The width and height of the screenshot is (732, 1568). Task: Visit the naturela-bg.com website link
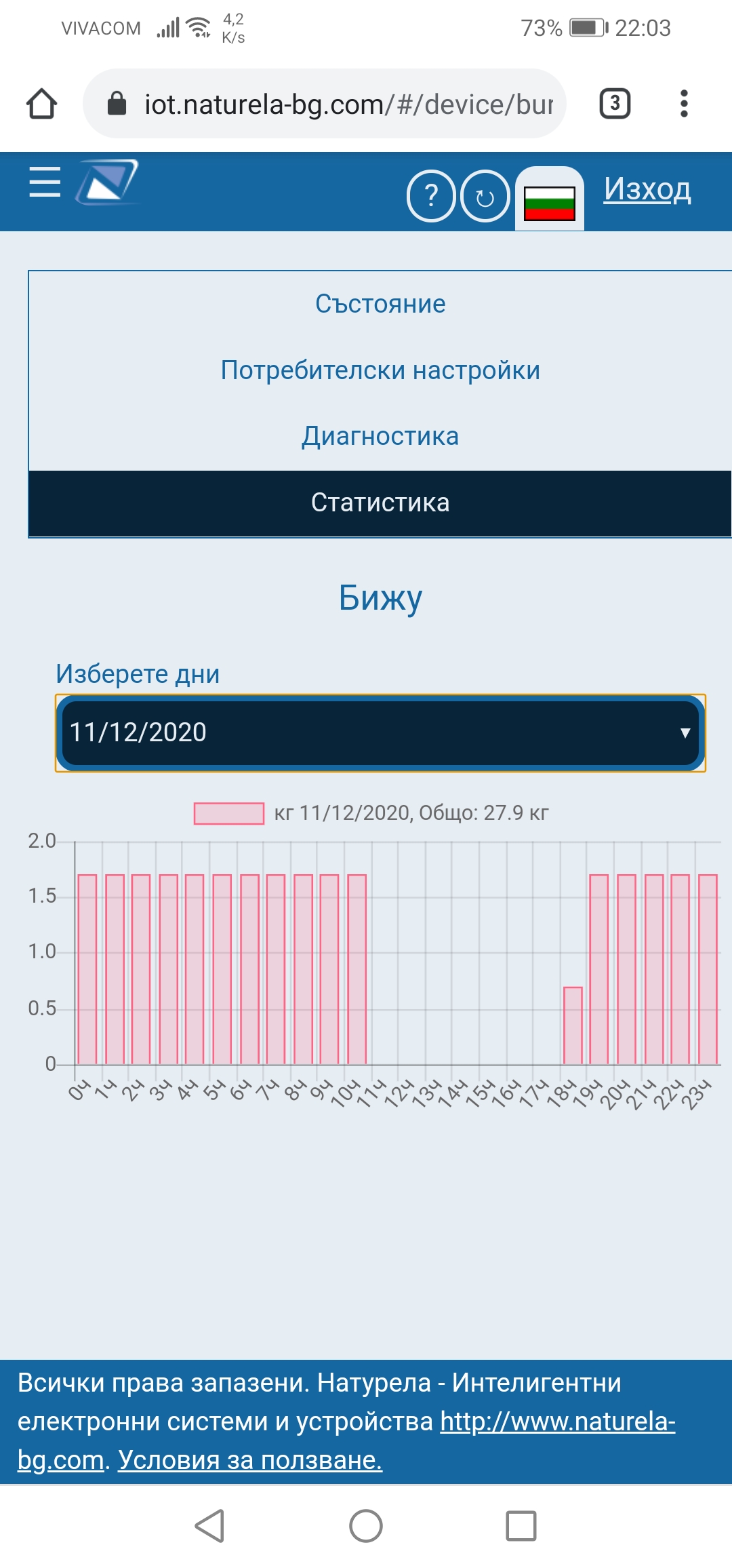pos(557,1422)
